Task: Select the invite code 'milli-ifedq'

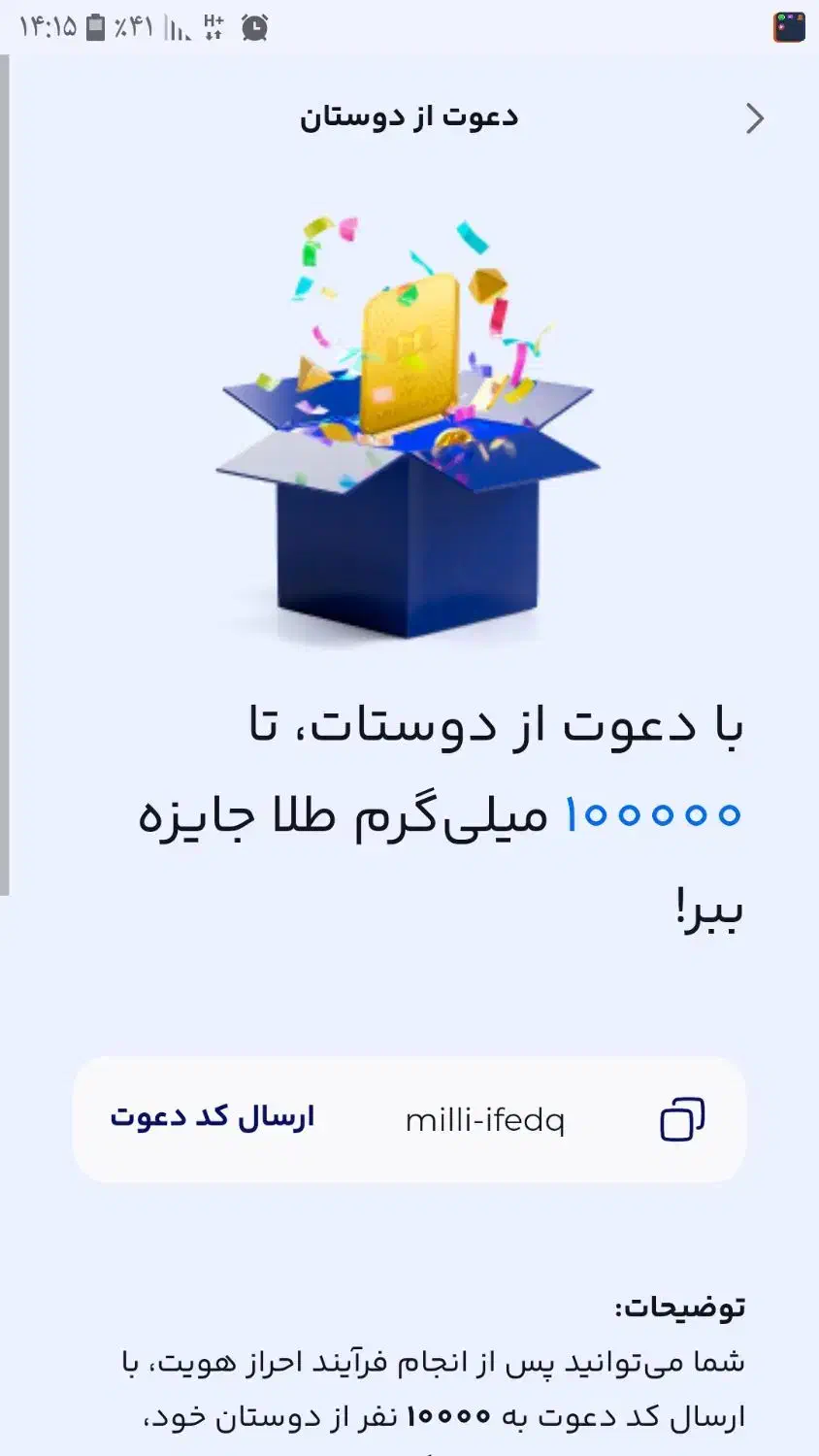Action: click(485, 1119)
